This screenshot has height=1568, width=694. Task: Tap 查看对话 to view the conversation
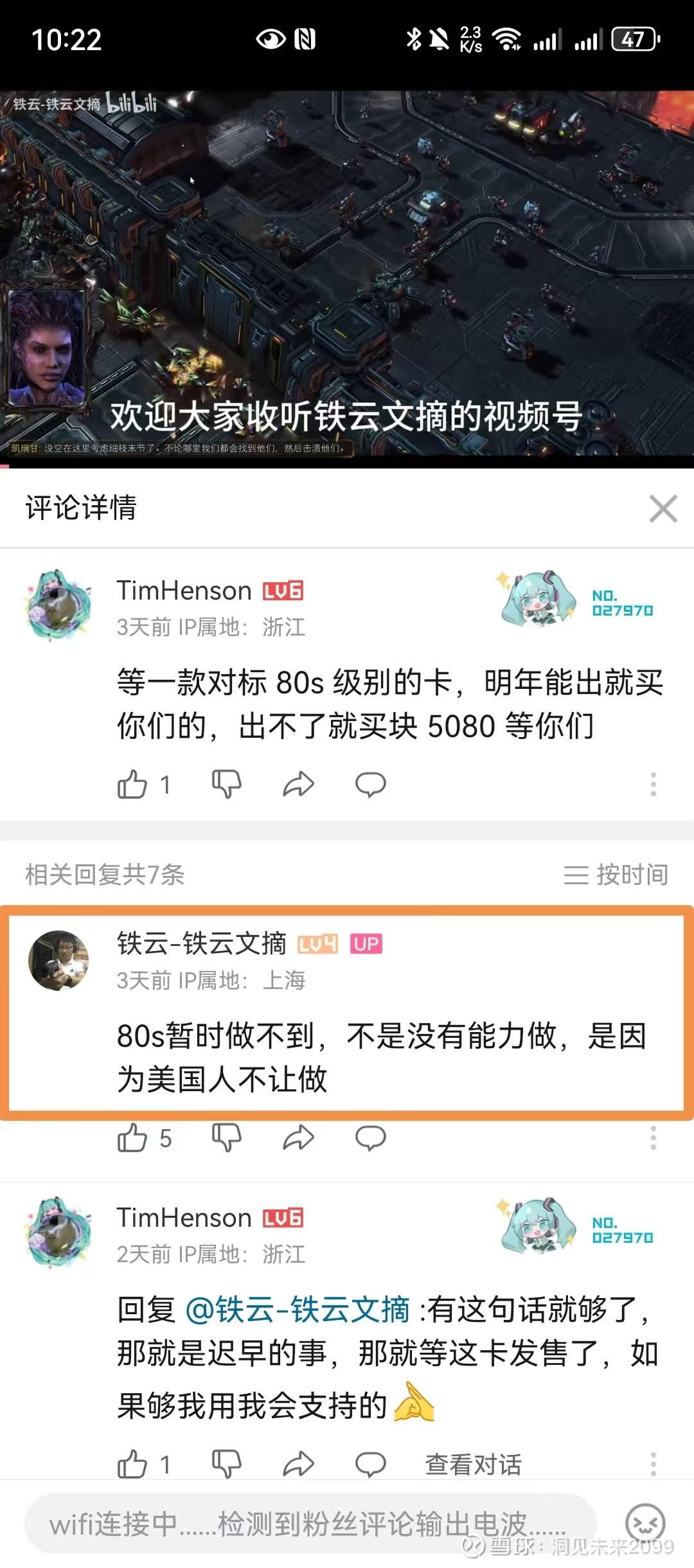tap(474, 1465)
